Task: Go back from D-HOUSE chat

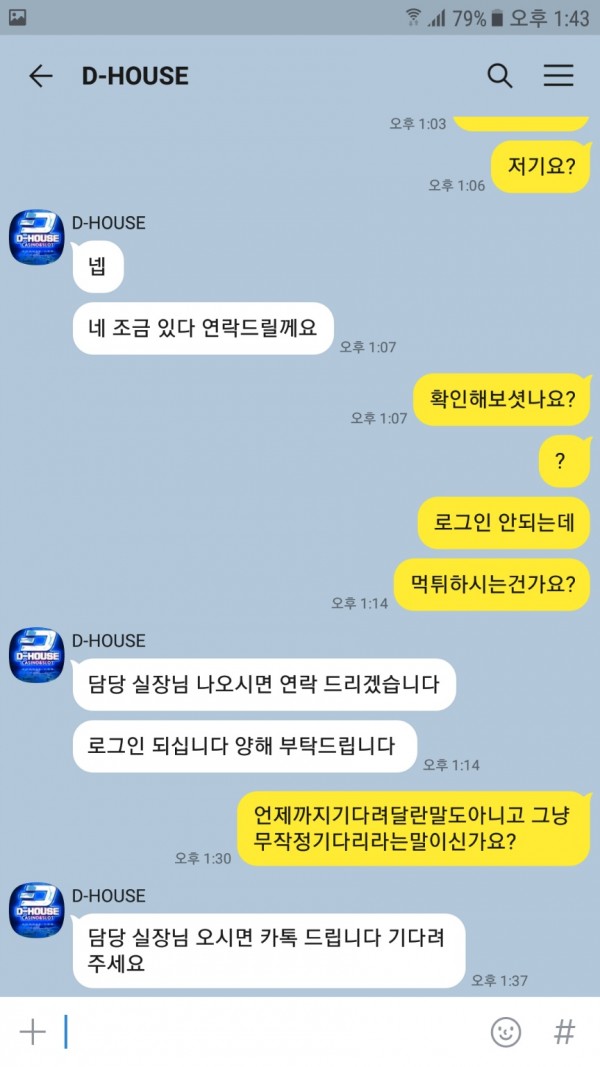Action: (x=40, y=76)
